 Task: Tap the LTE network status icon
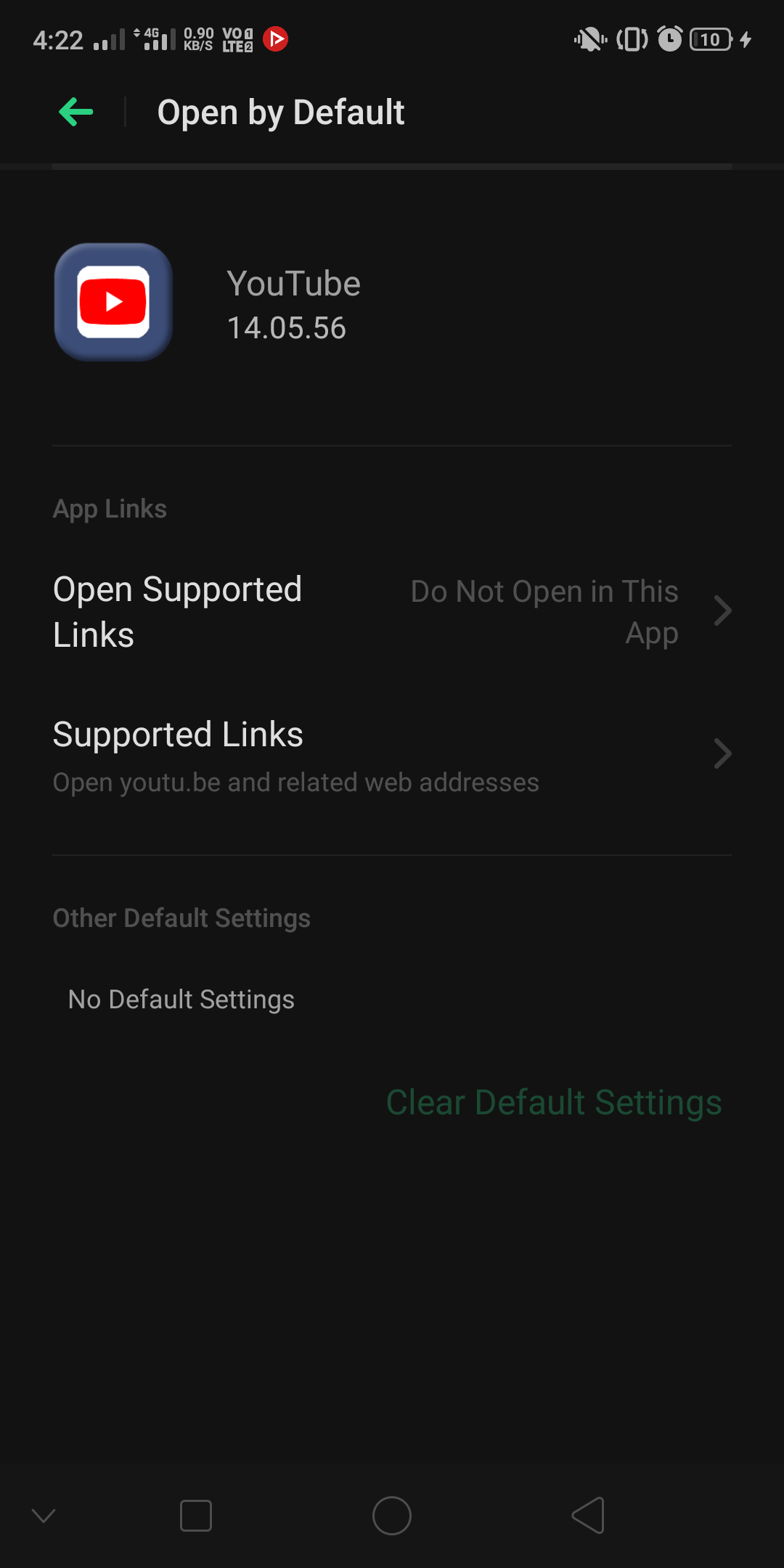click(237, 39)
